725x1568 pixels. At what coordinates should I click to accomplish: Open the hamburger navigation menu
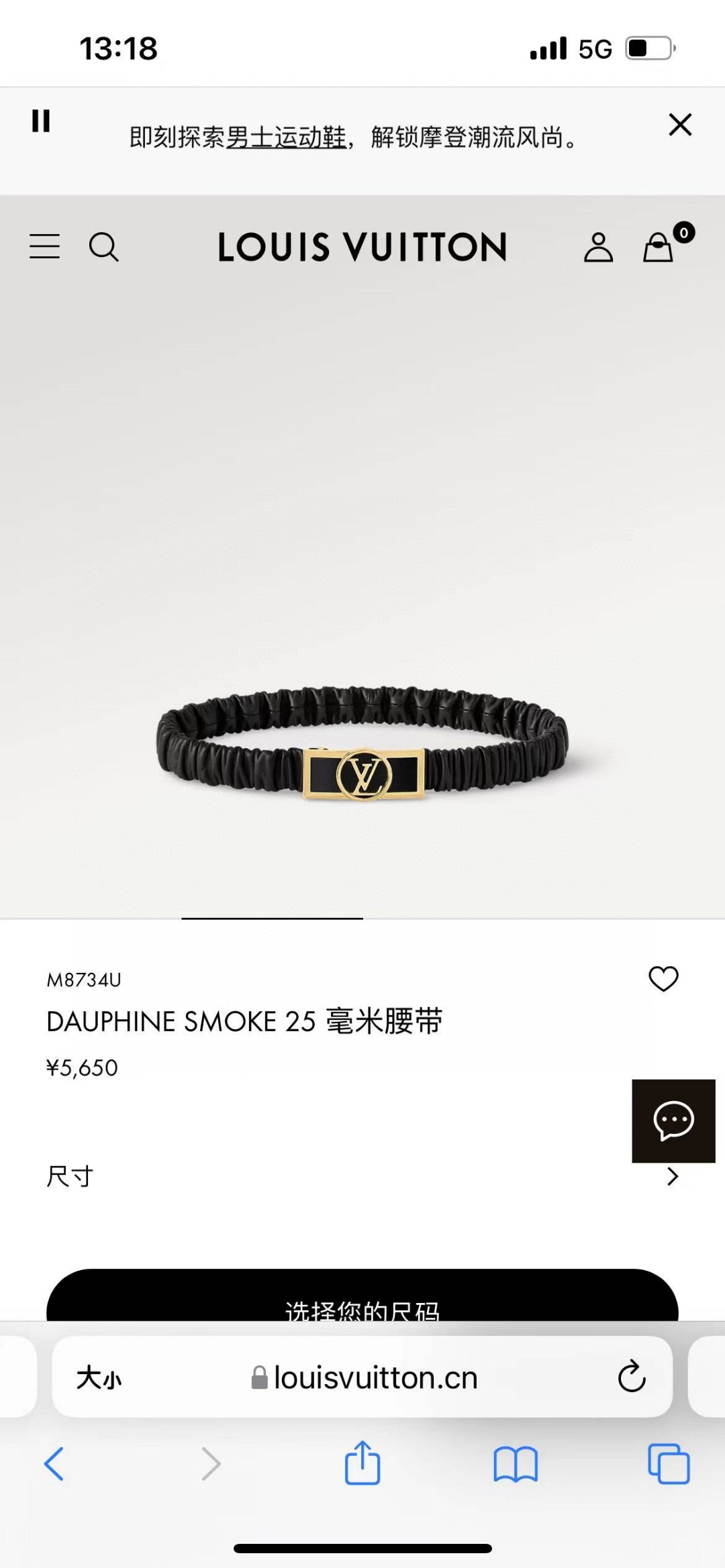click(44, 247)
